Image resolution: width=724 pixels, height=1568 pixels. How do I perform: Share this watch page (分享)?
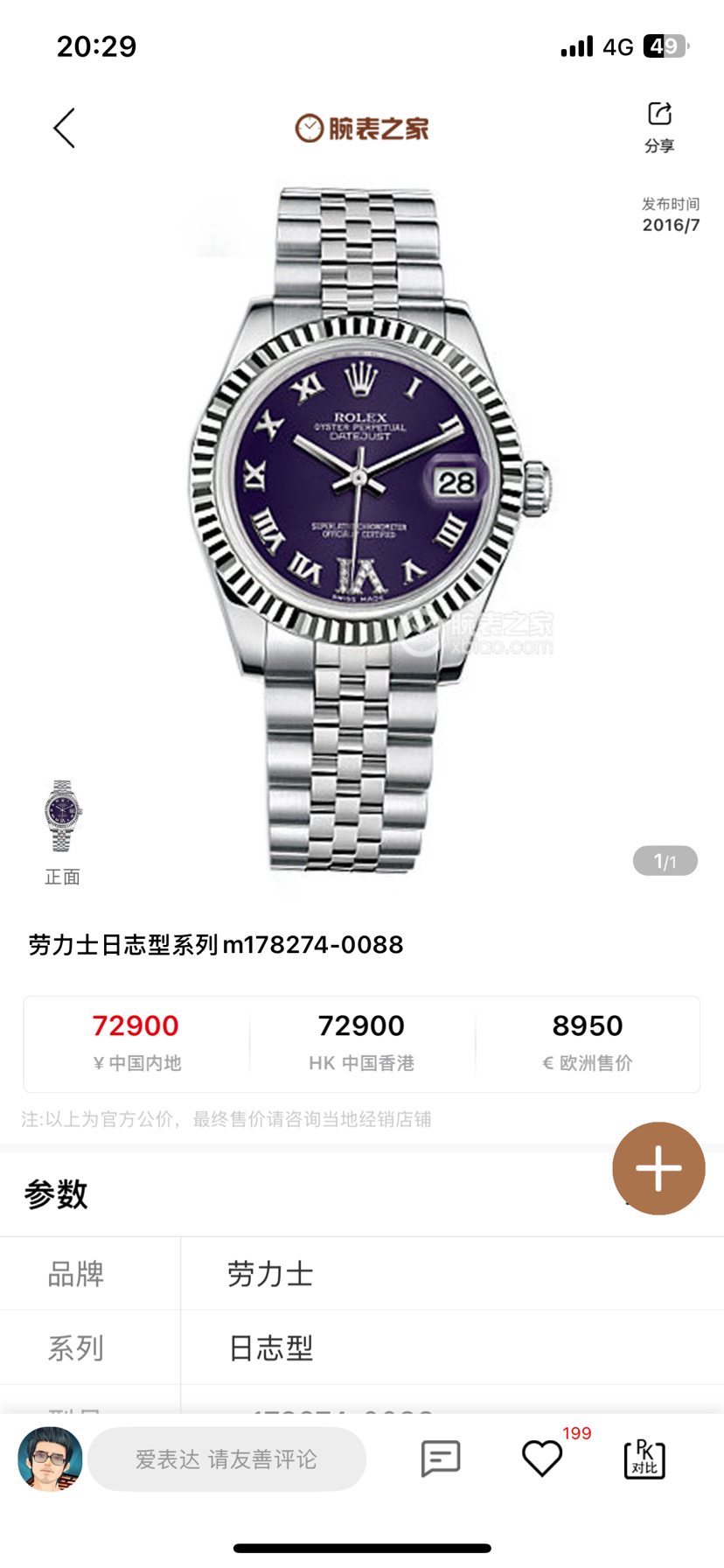659,127
